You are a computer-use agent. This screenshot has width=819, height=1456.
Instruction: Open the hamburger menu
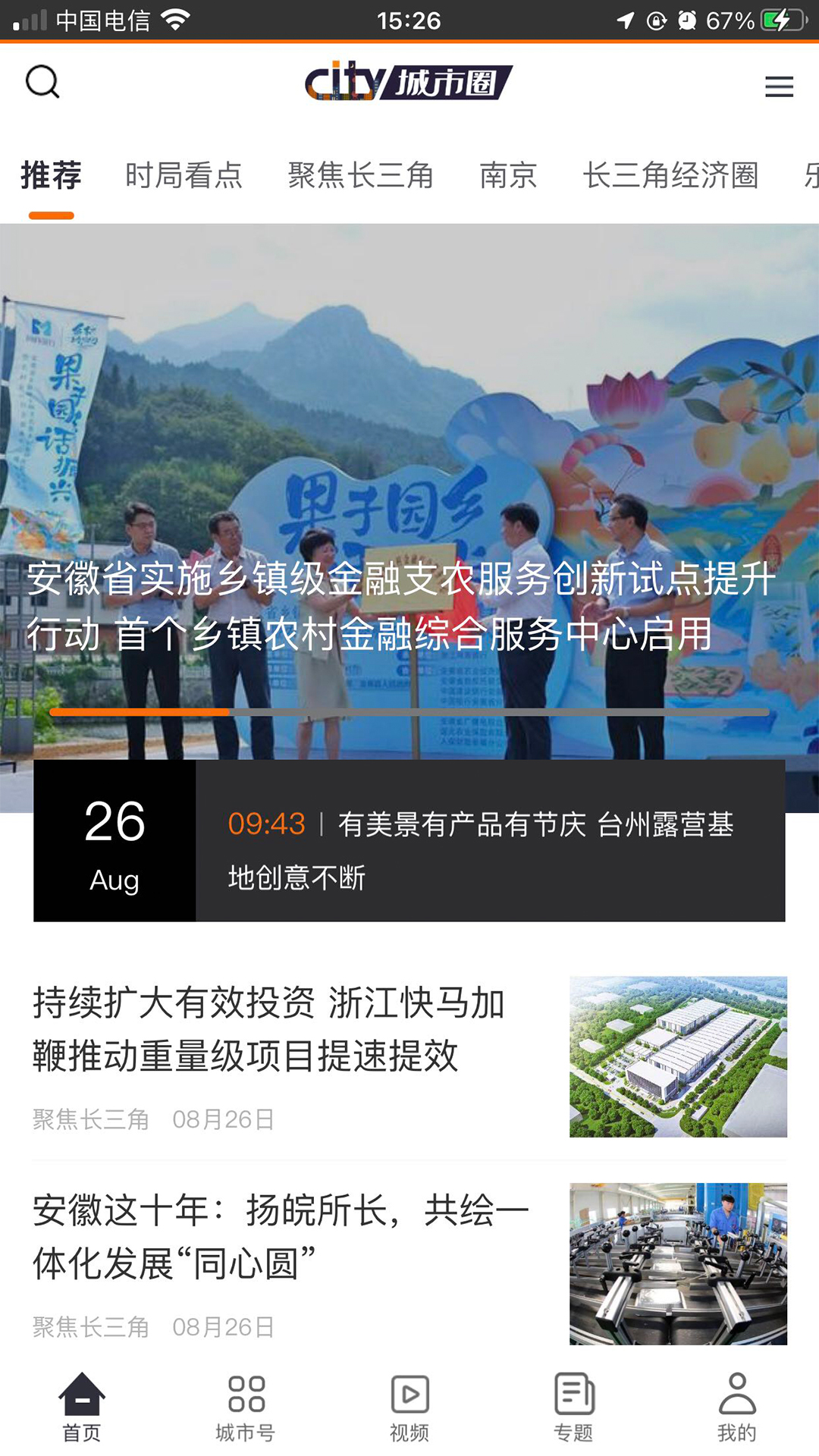click(778, 86)
